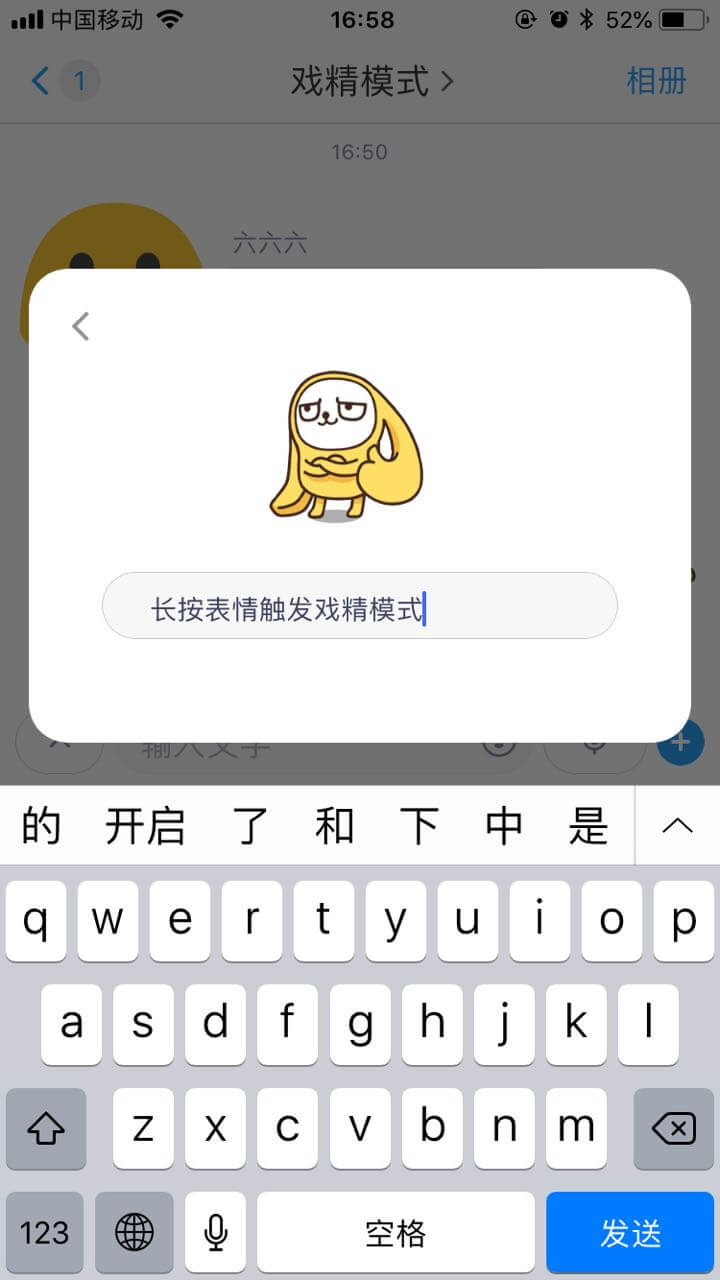Expand the candidate list with the up arrow
This screenshot has width=720, height=1280.
click(x=677, y=826)
